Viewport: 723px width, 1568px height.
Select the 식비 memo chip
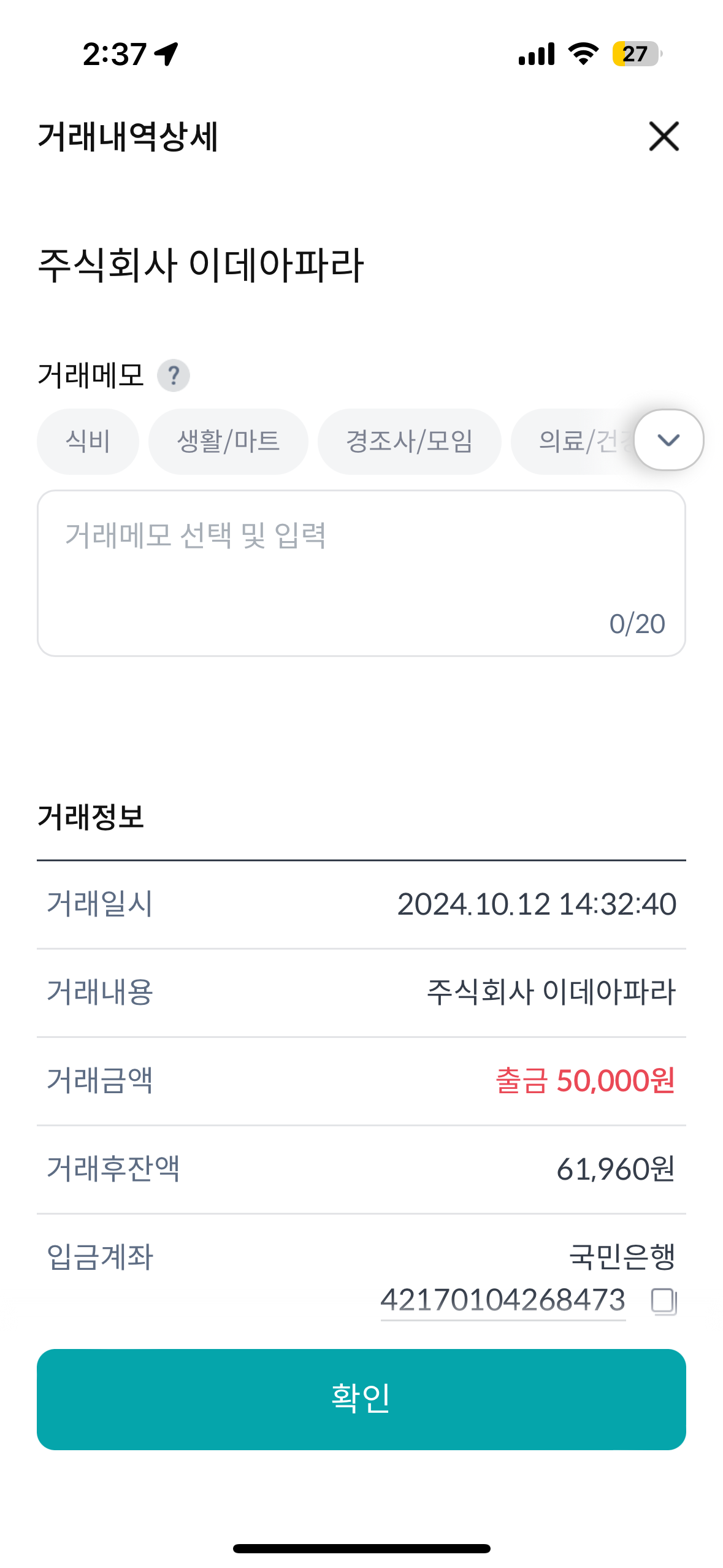point(88,442)
